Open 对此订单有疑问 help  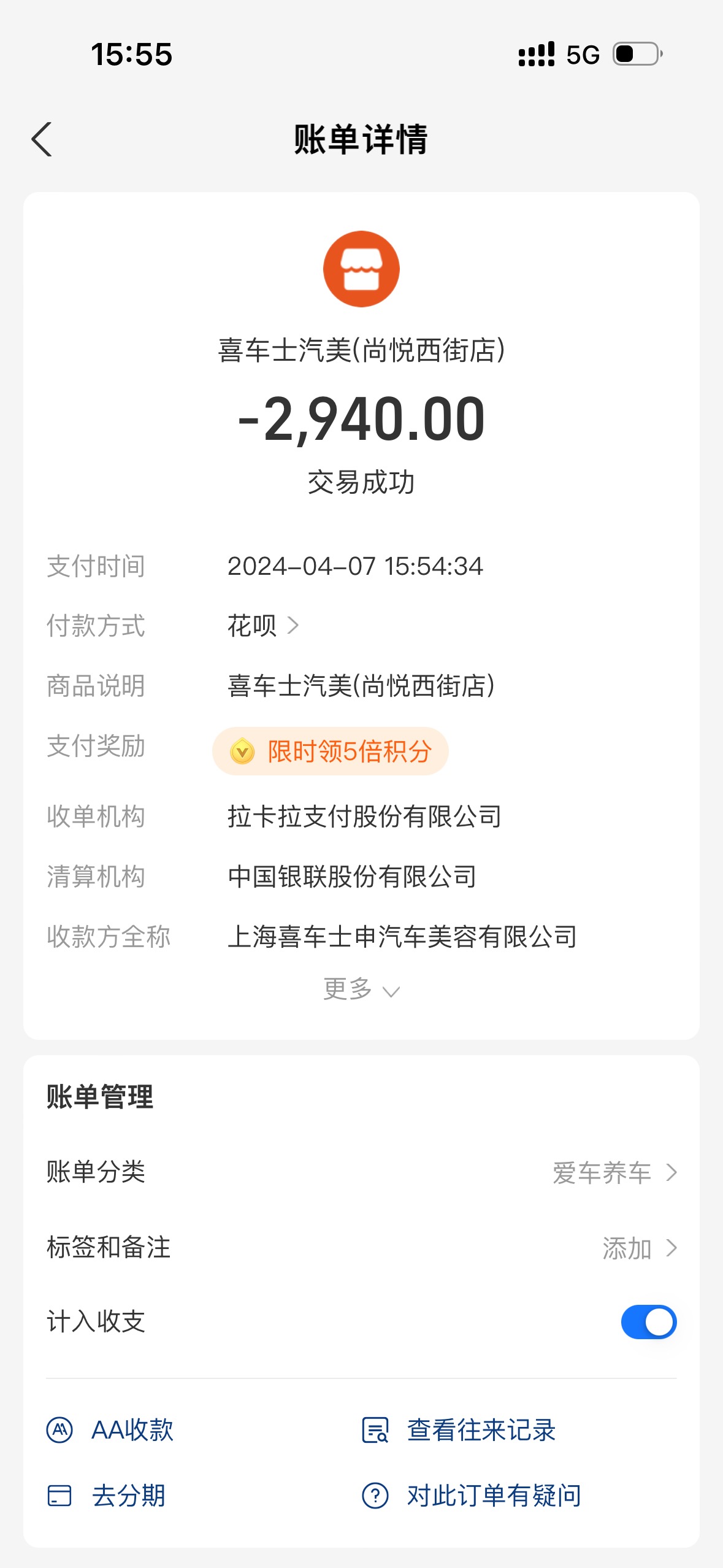[472, 1496]
